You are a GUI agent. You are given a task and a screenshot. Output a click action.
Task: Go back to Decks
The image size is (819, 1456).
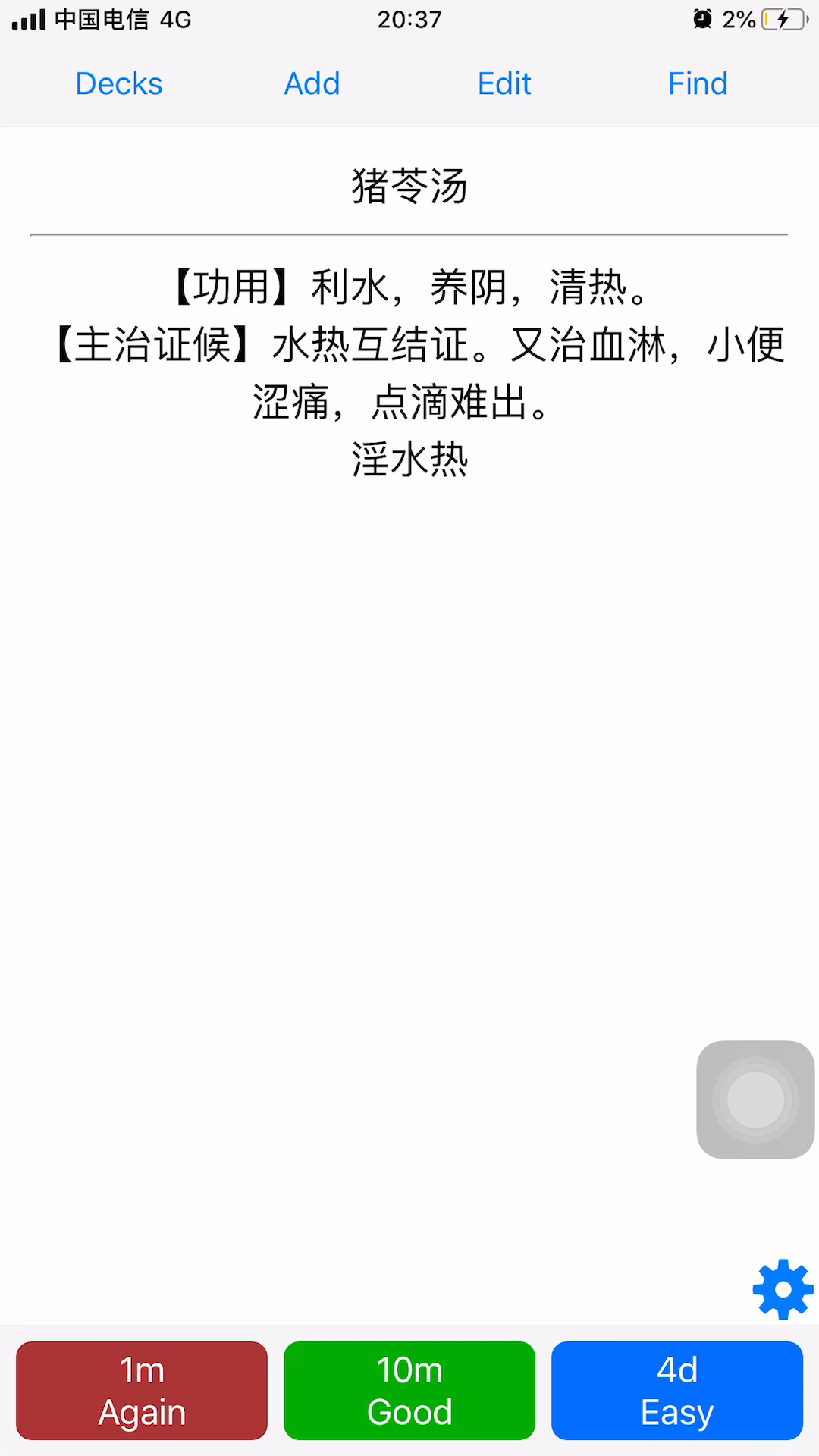tap(119, 83)
